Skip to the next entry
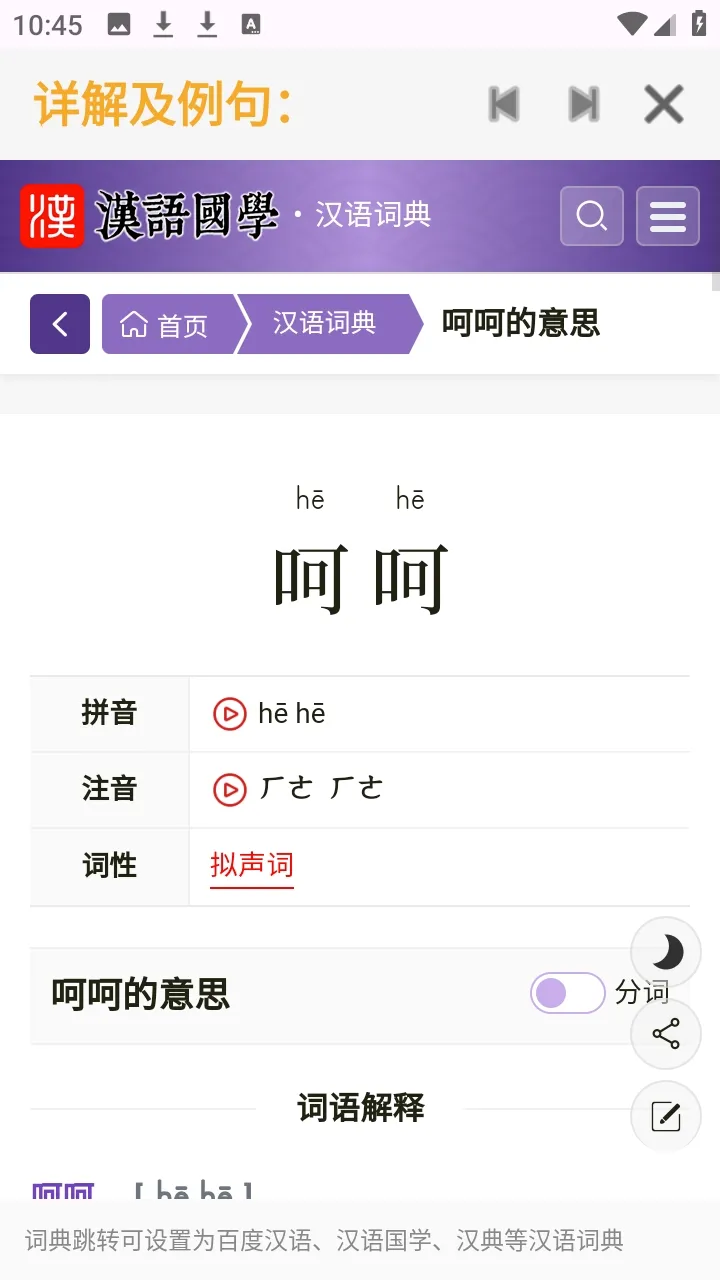This screenshot has width=720, height=1280. coord(584,104)
